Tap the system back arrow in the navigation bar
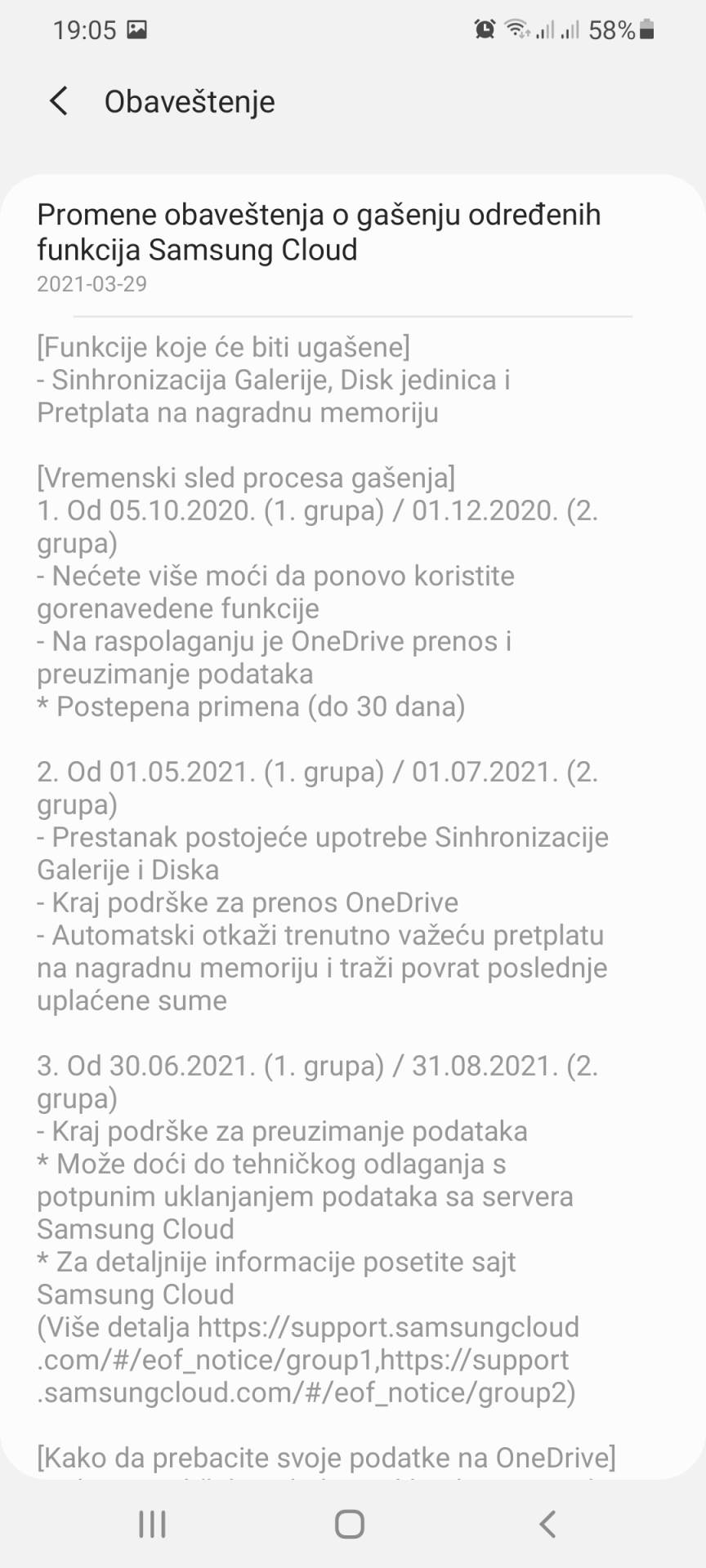Screen dimensions: 706x1568 pyautogui.click(x=547, y=1524)
